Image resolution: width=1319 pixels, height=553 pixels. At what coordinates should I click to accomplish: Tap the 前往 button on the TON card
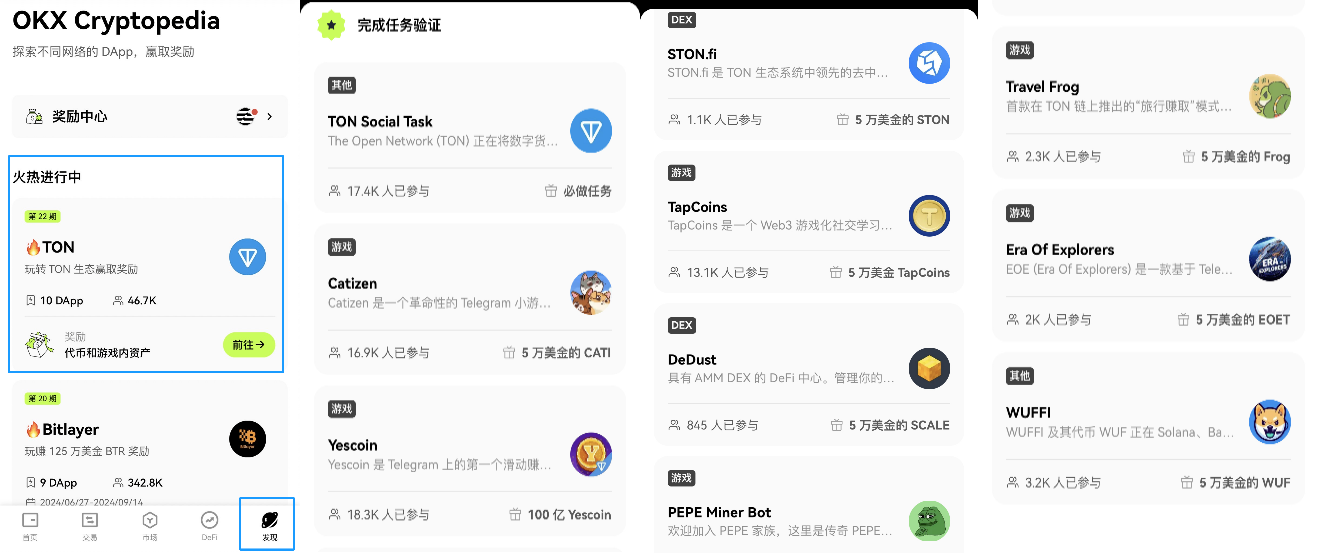(x=248, y=345)
